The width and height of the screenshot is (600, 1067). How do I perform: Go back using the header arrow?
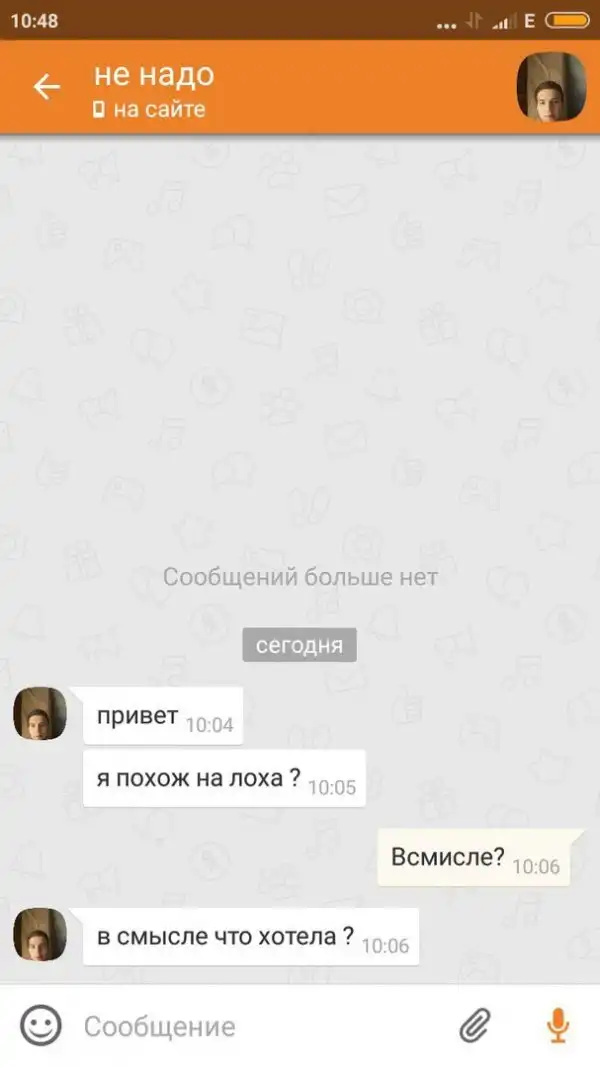tap(46, 87)
